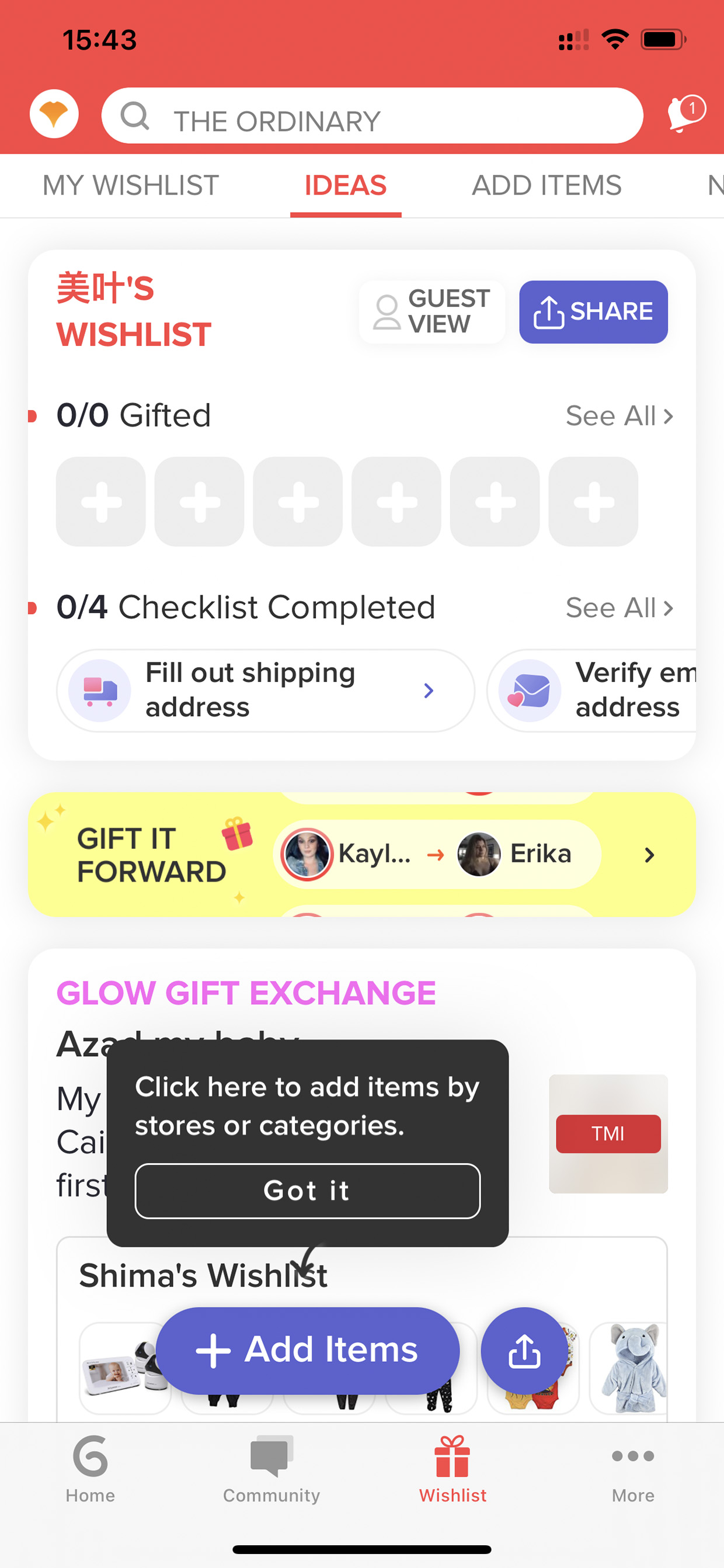
Task: Open the search box showing THE ORDINARY
Action: pyautogui.click(x=372, y=116)
